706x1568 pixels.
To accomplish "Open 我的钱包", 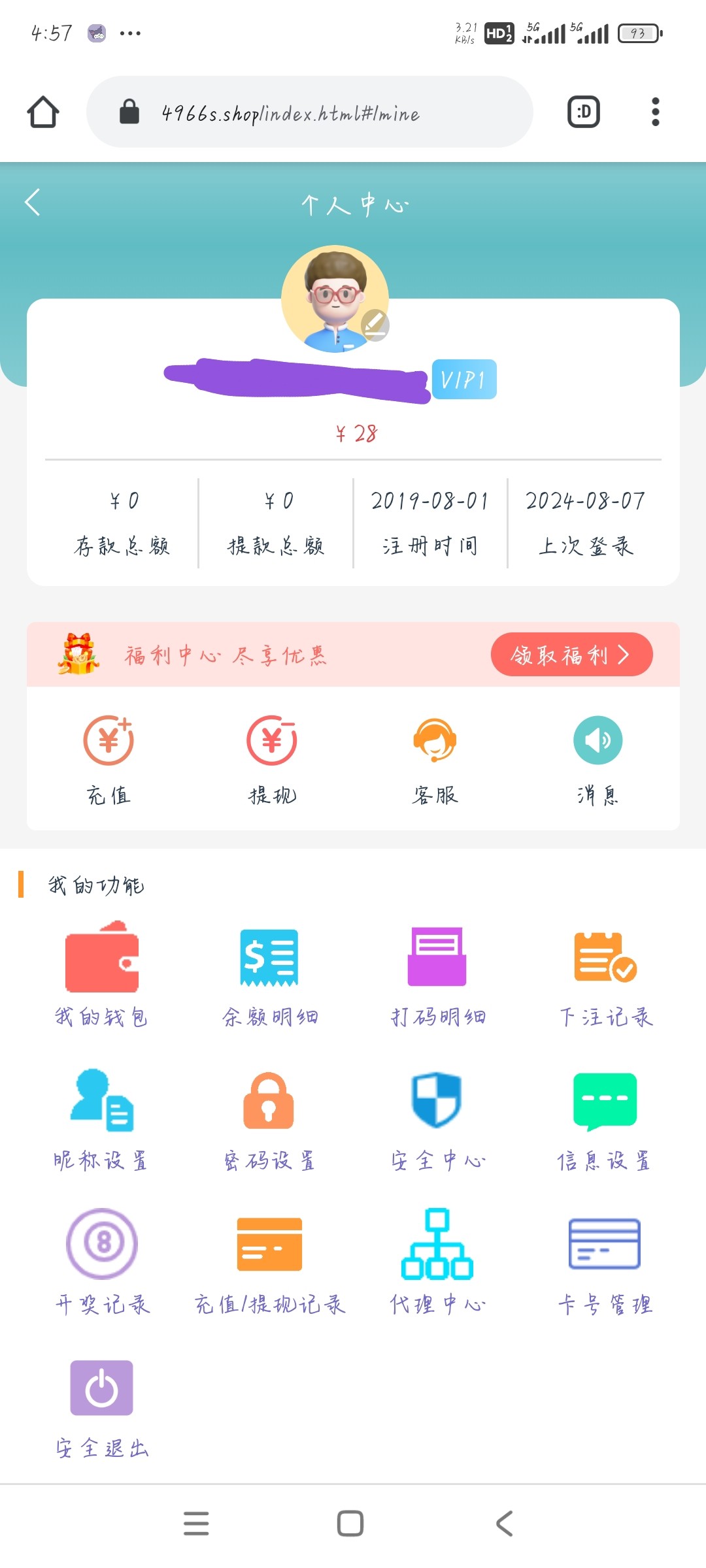I will pyautogui.click(x=102, y=973).
